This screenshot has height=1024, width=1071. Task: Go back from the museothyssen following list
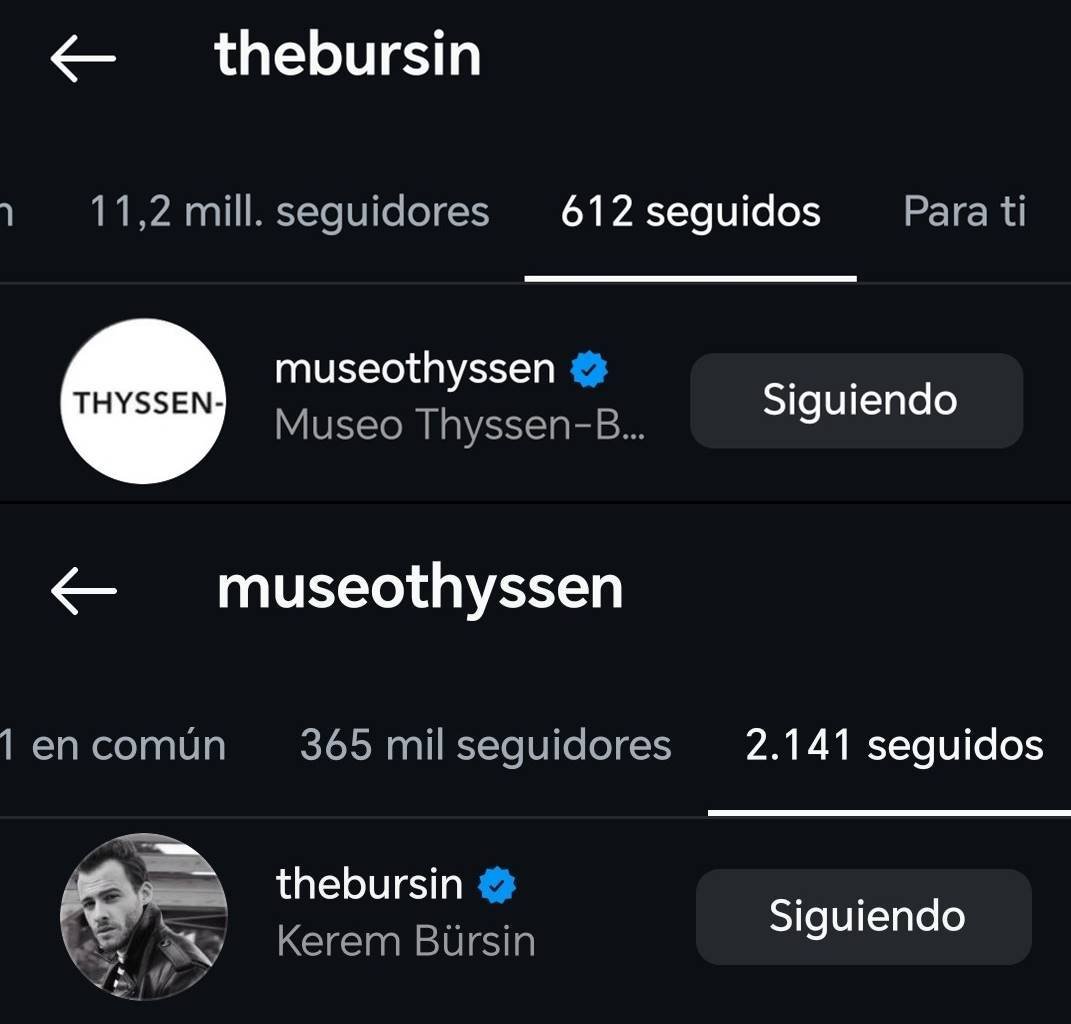[x=83, y=591]
